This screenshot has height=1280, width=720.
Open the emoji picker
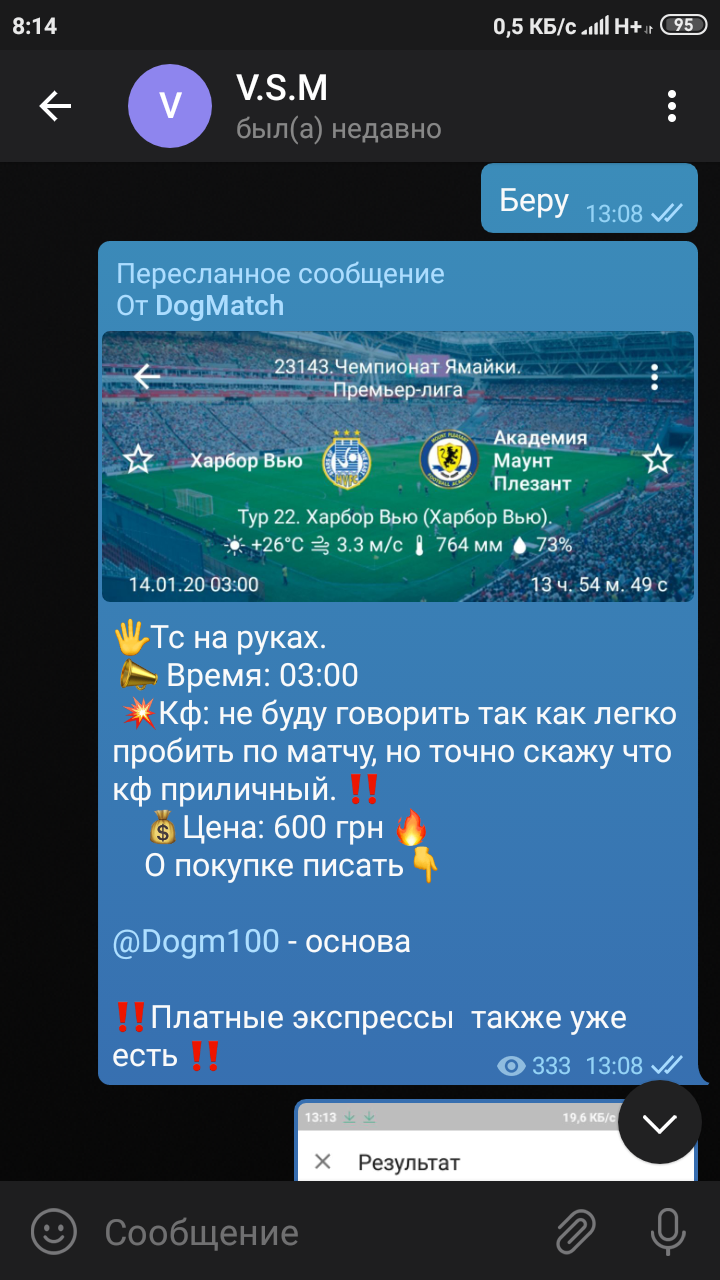click(54, 1231)
